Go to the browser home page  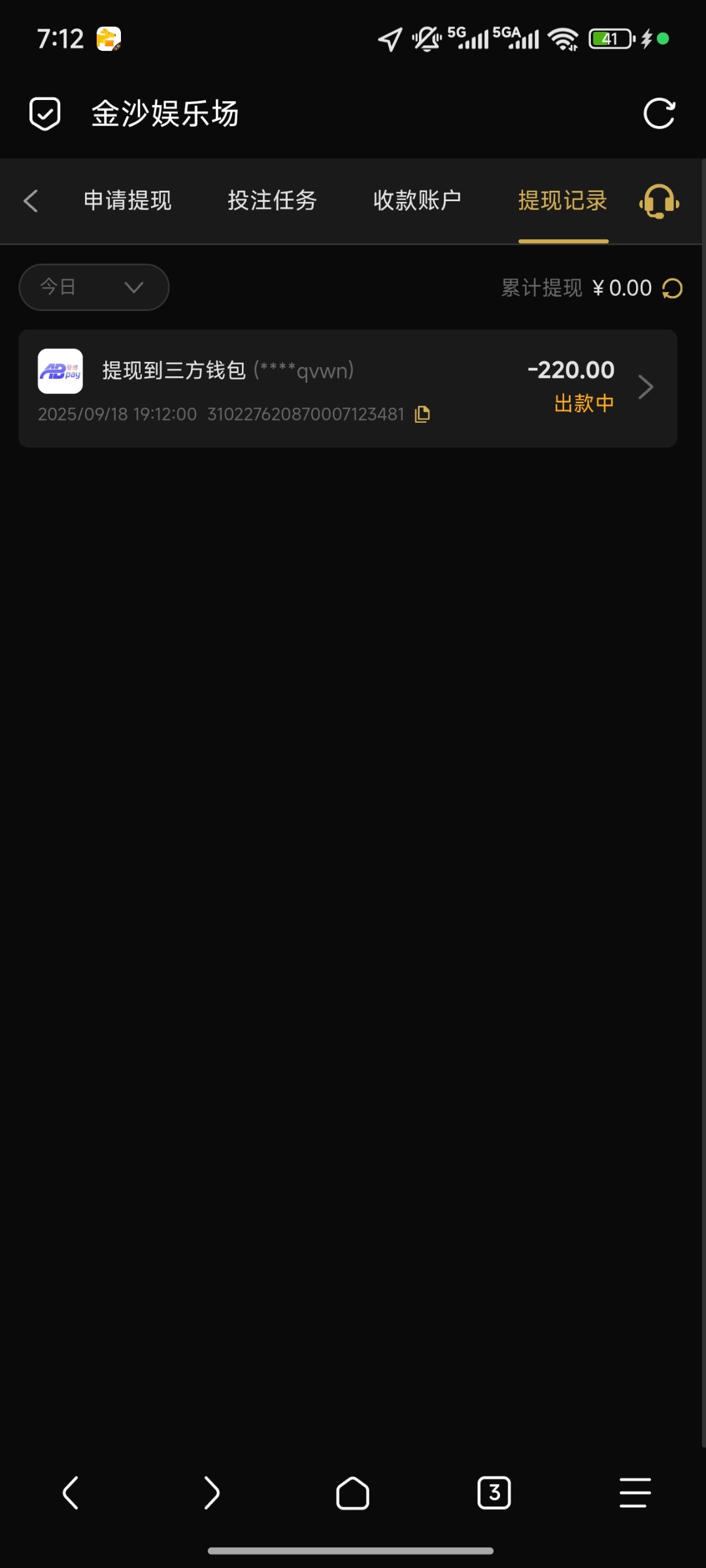(x=353, y=1493)
